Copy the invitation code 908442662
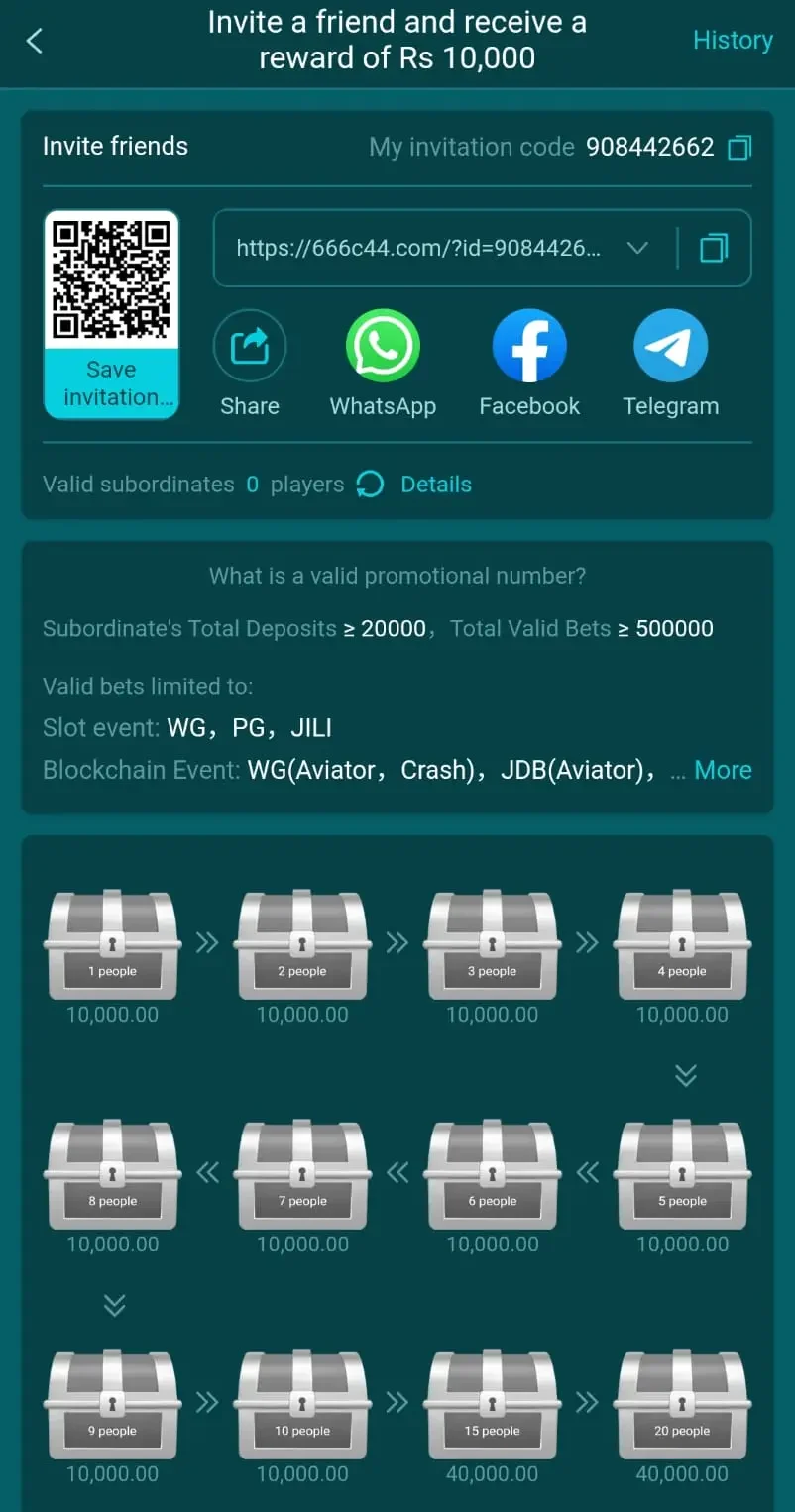Screen dimensions: 795x1512 [739, 148]
